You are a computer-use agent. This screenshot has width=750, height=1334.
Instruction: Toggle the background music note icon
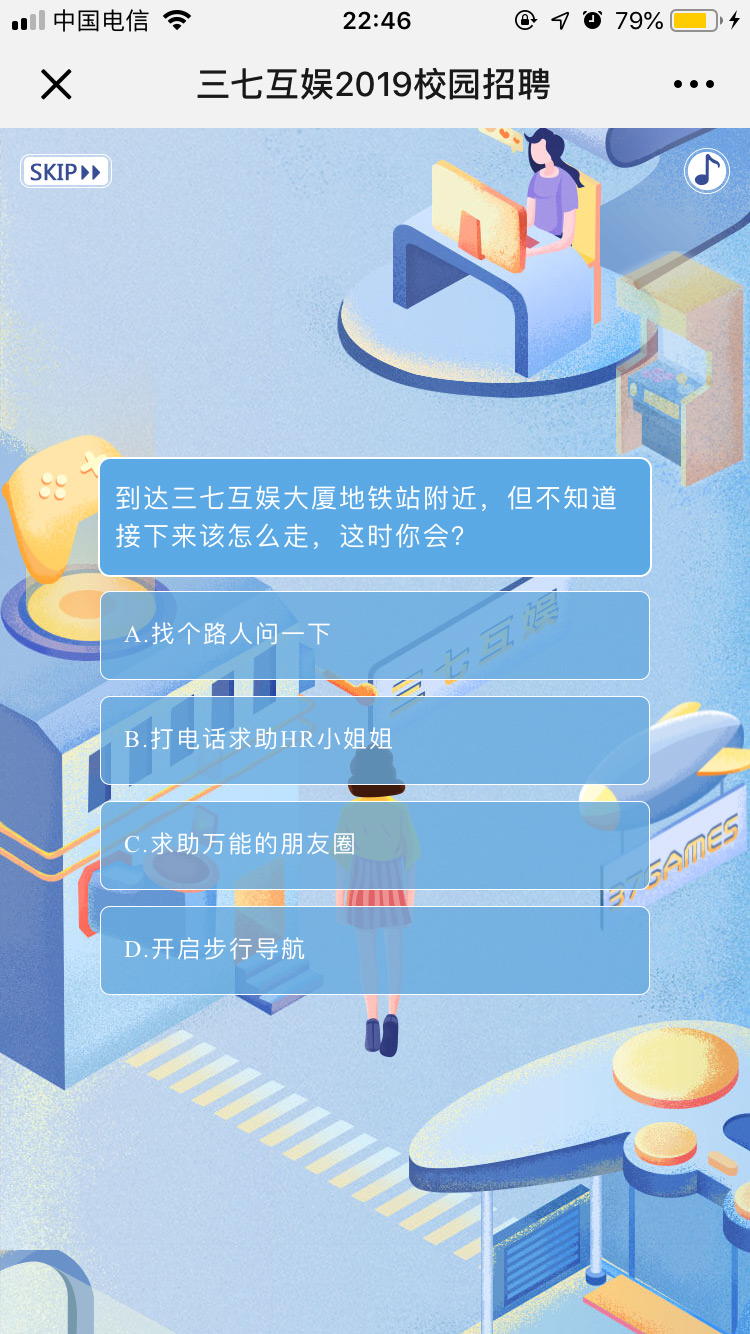pos(707,171)
